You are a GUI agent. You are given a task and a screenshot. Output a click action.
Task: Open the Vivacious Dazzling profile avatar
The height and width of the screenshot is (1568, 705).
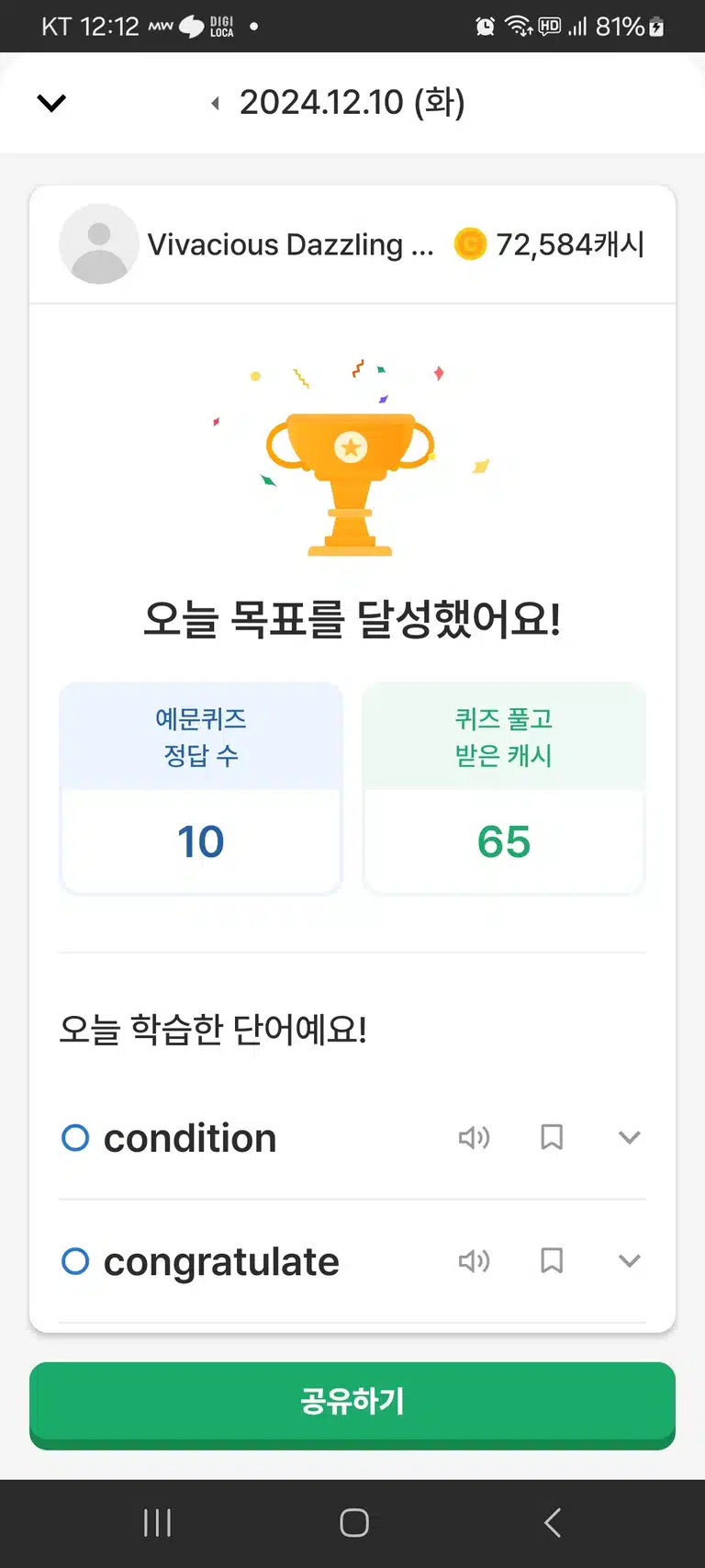click(x=99, y=244)
